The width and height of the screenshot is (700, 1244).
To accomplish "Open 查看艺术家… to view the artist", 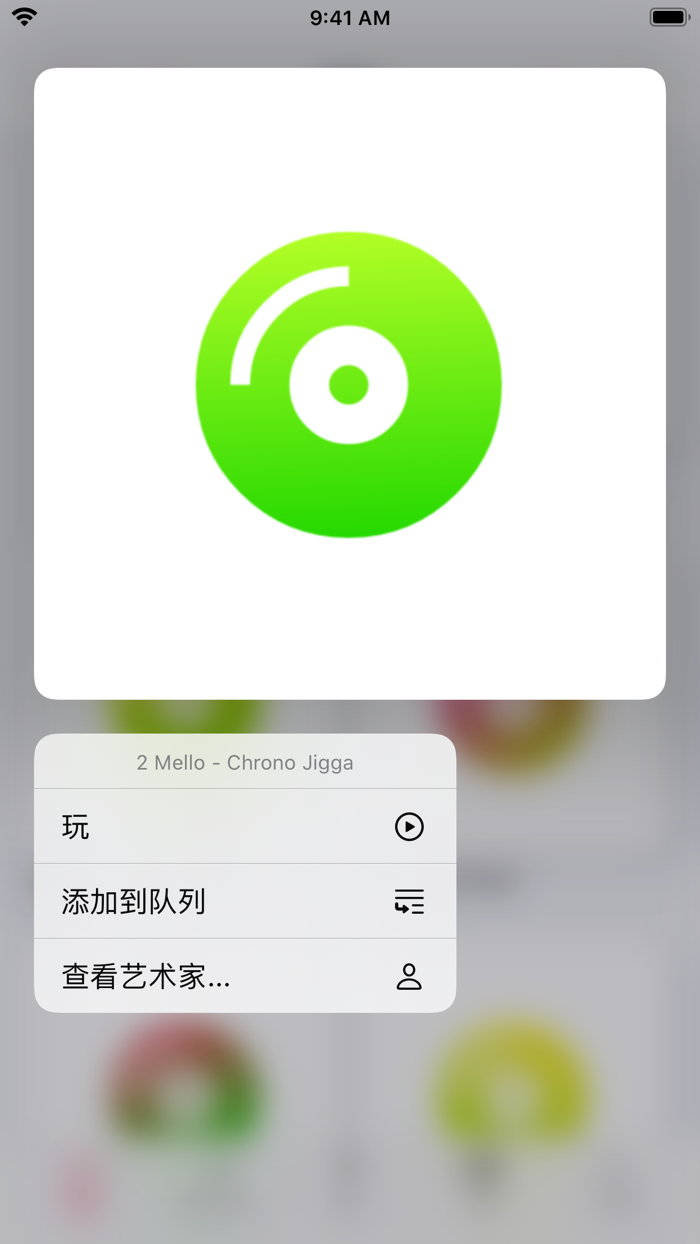I will [x=245, y=976].
